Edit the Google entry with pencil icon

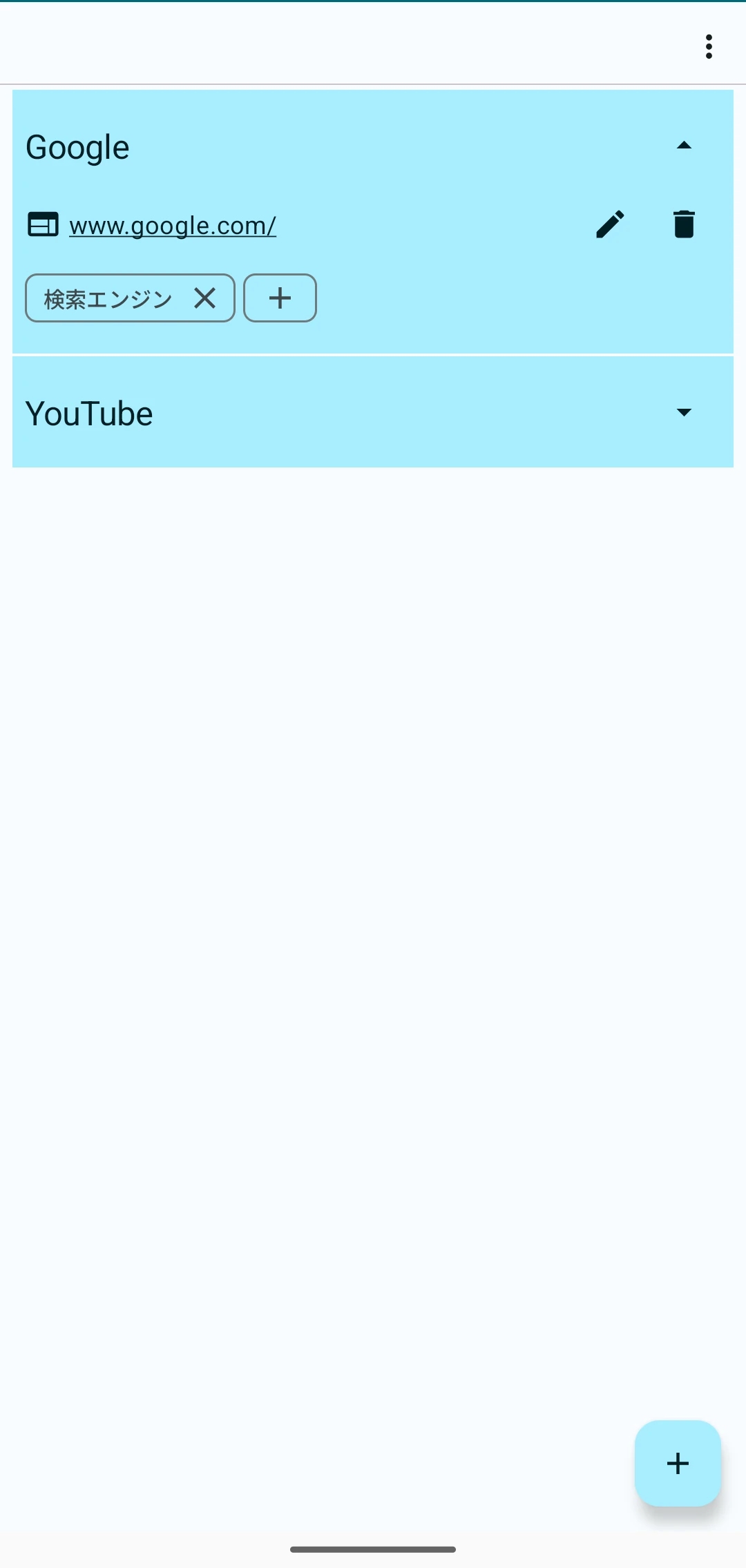611,224
